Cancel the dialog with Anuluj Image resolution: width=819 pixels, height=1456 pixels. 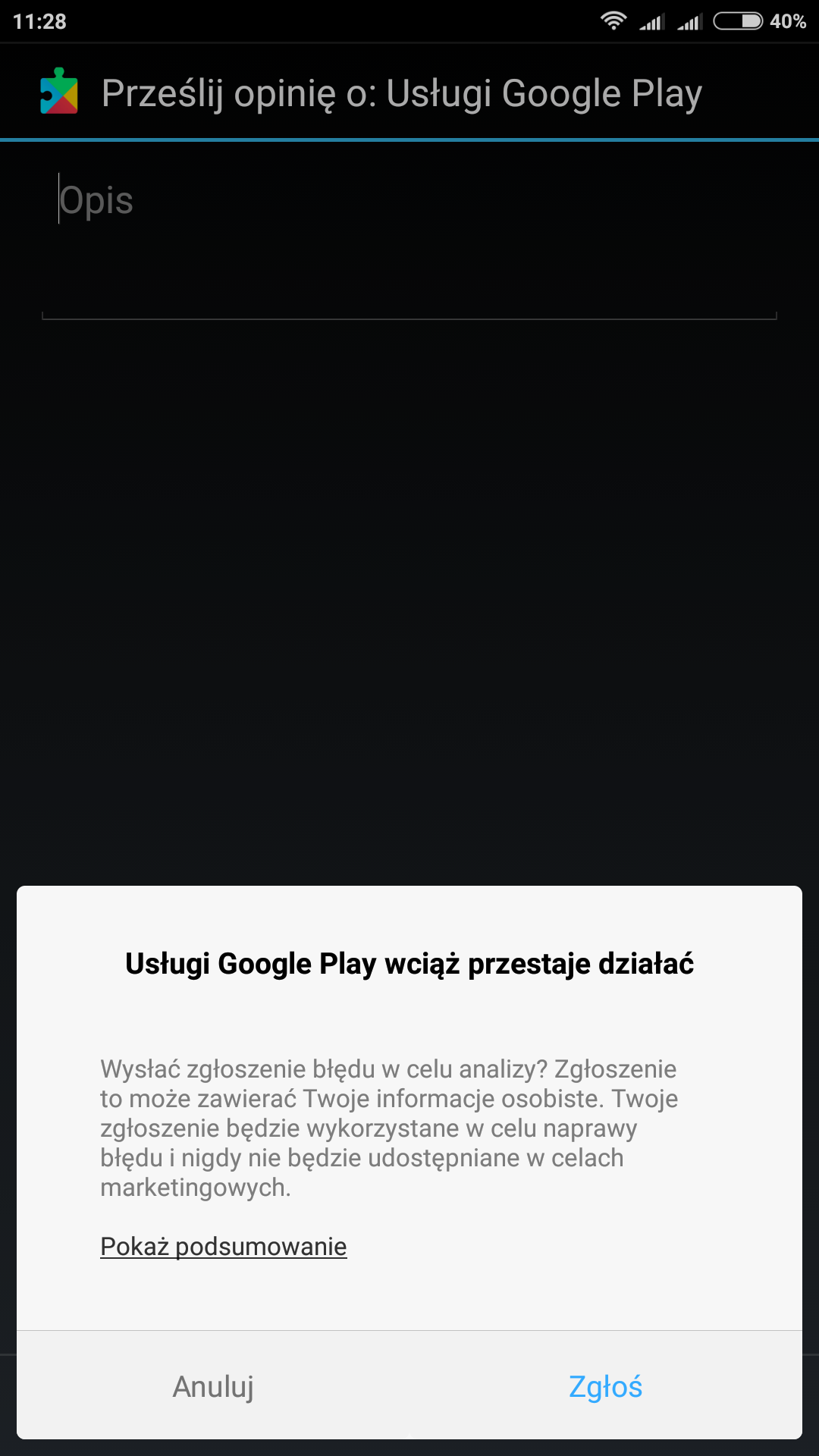213,1386
